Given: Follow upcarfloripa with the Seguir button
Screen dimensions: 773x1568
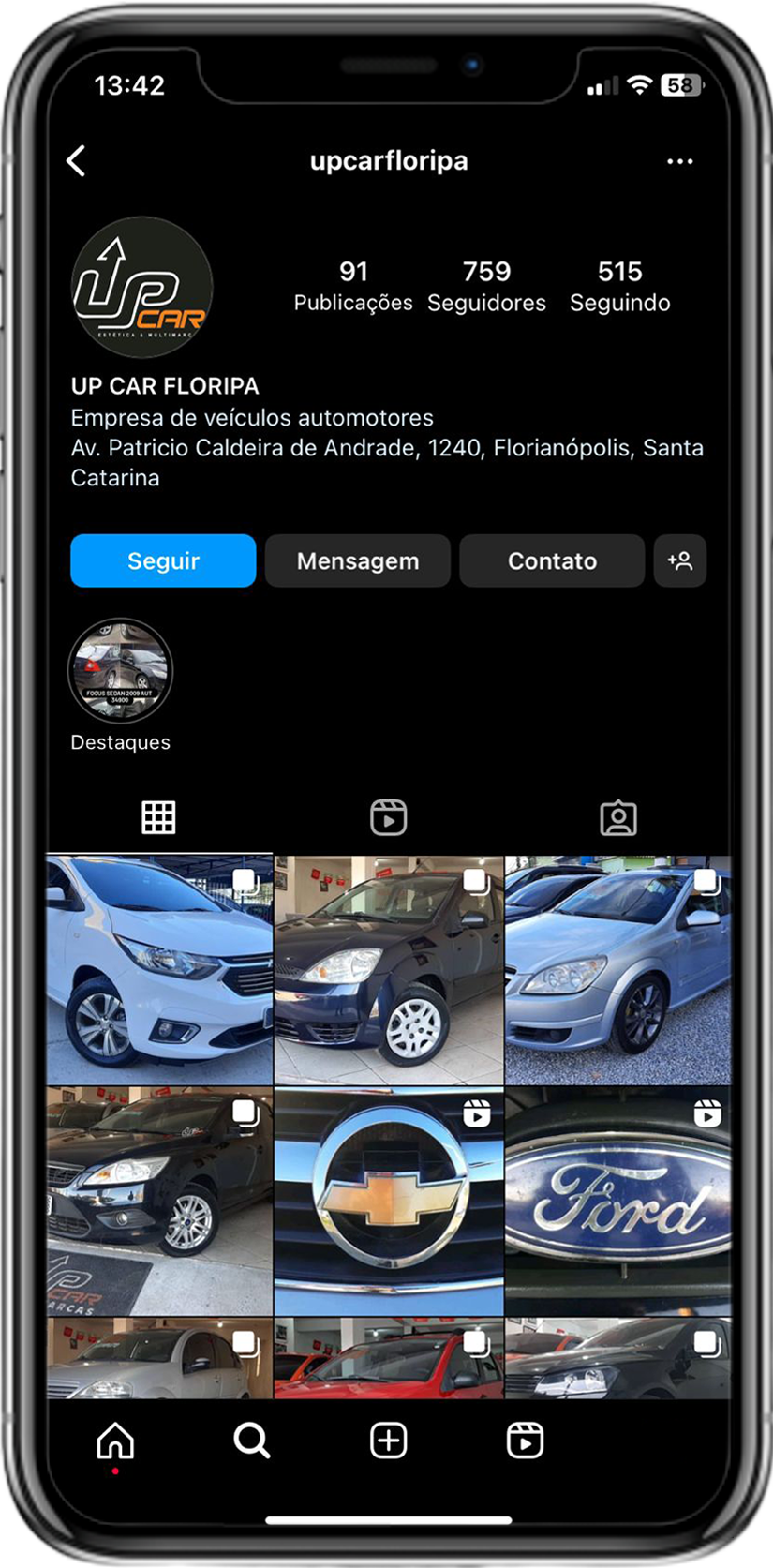Looking at the screenshot, I should 163,560.
